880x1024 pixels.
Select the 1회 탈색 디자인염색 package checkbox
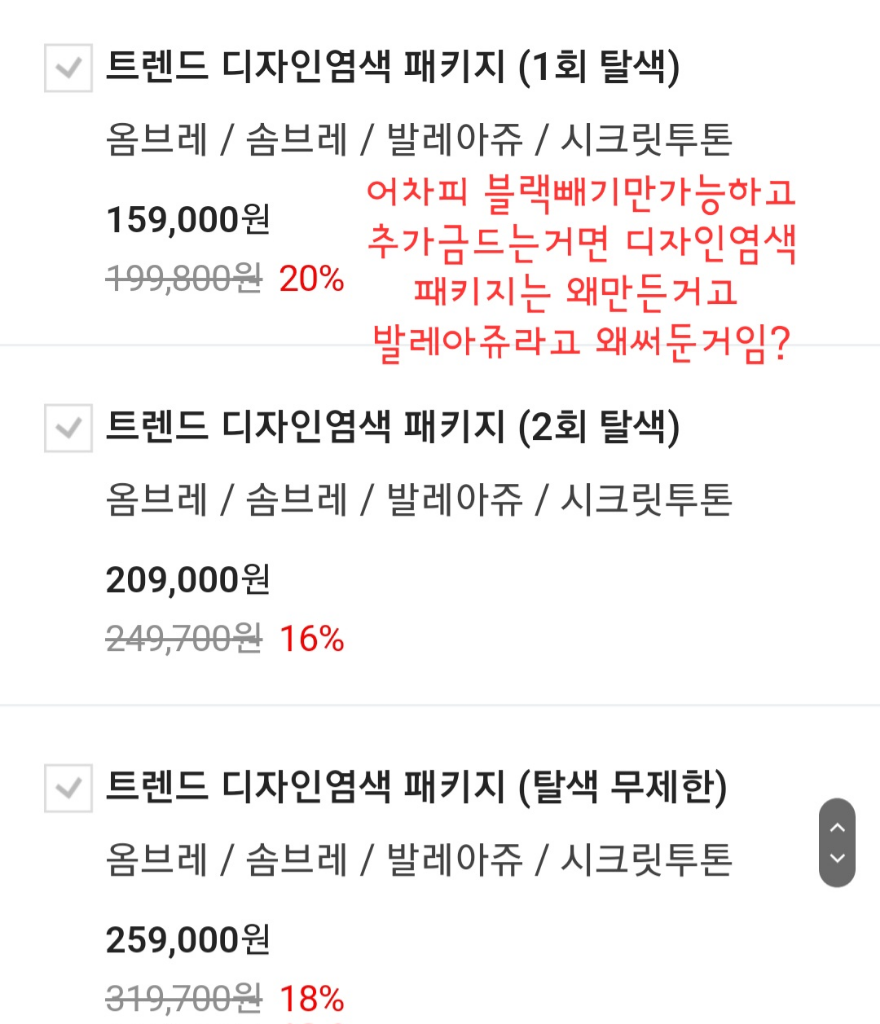tap(68, 68)
